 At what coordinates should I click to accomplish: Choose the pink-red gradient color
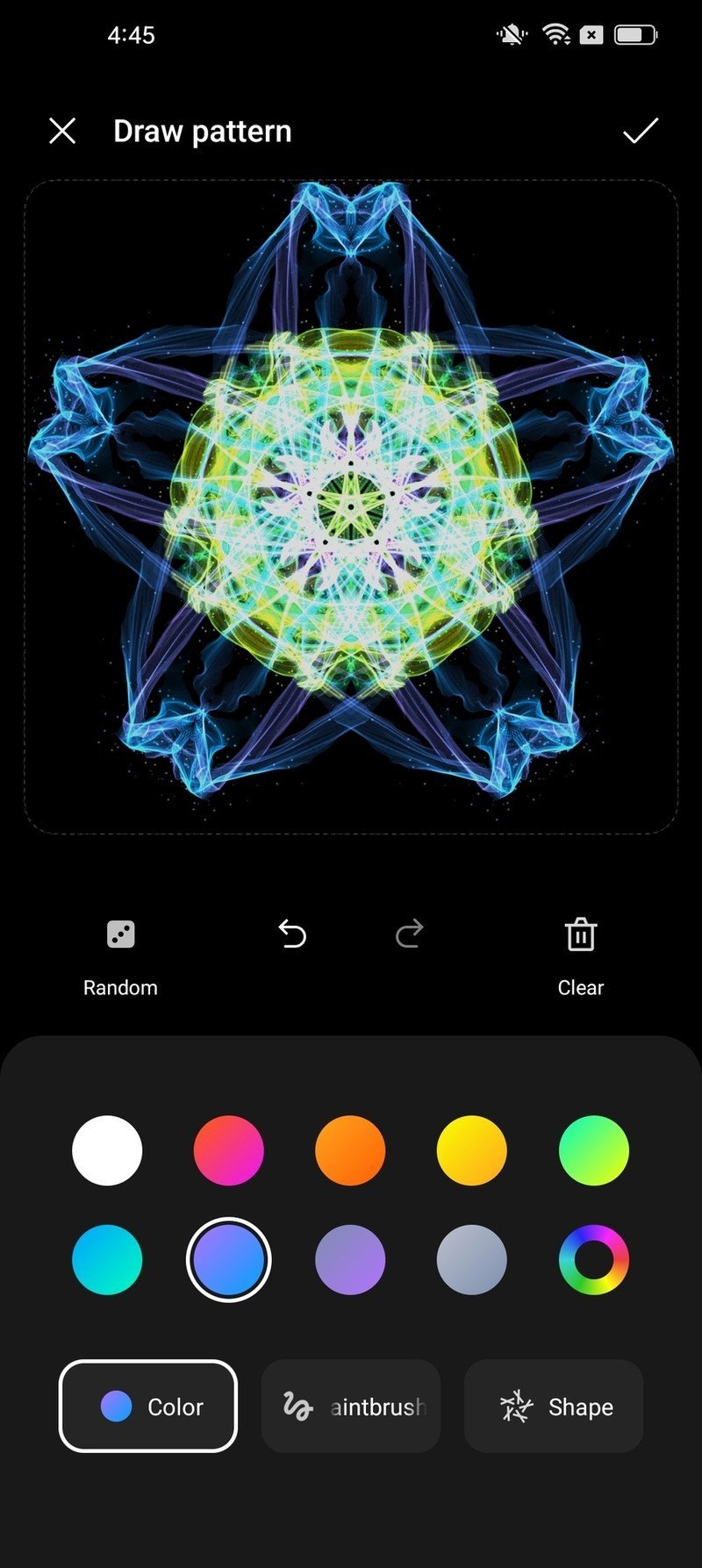[228, 1150]
